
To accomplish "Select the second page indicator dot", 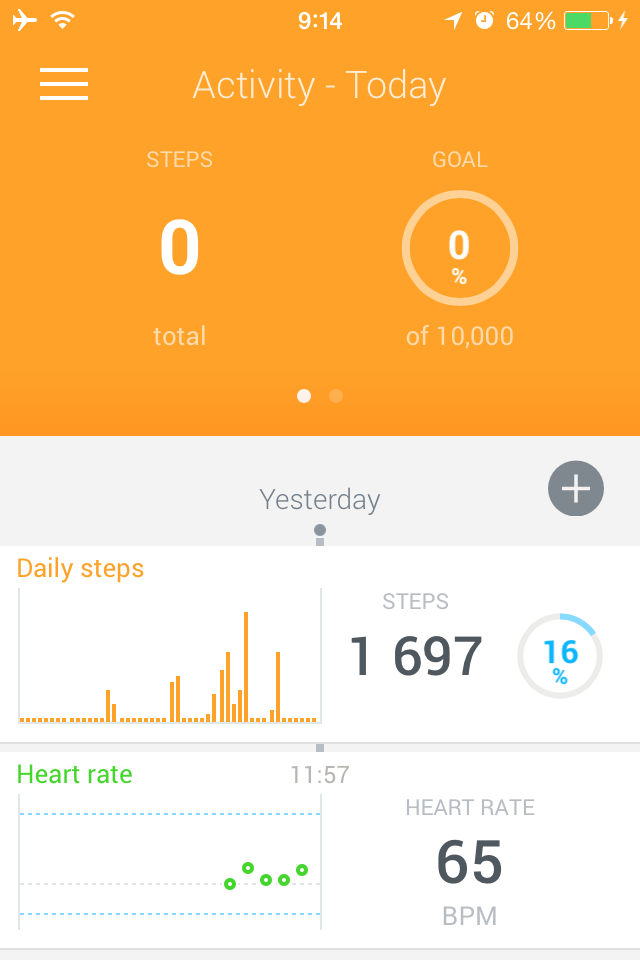I will coord(336,396).
